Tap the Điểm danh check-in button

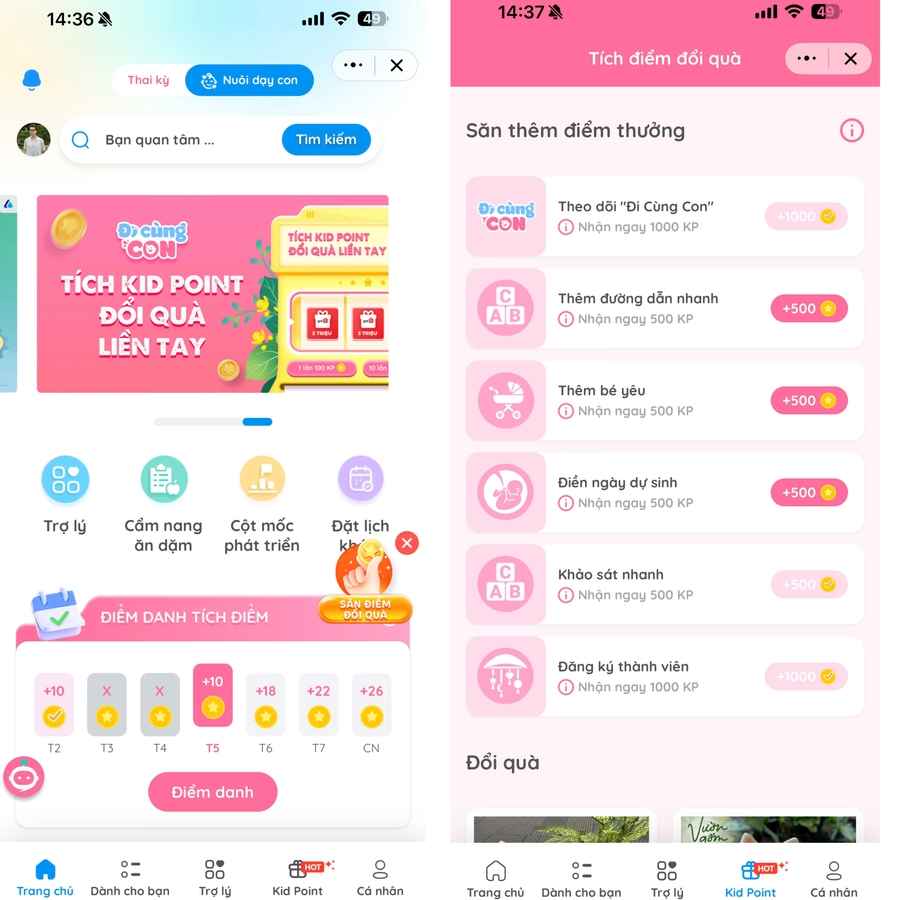click(x=212, y=792)
